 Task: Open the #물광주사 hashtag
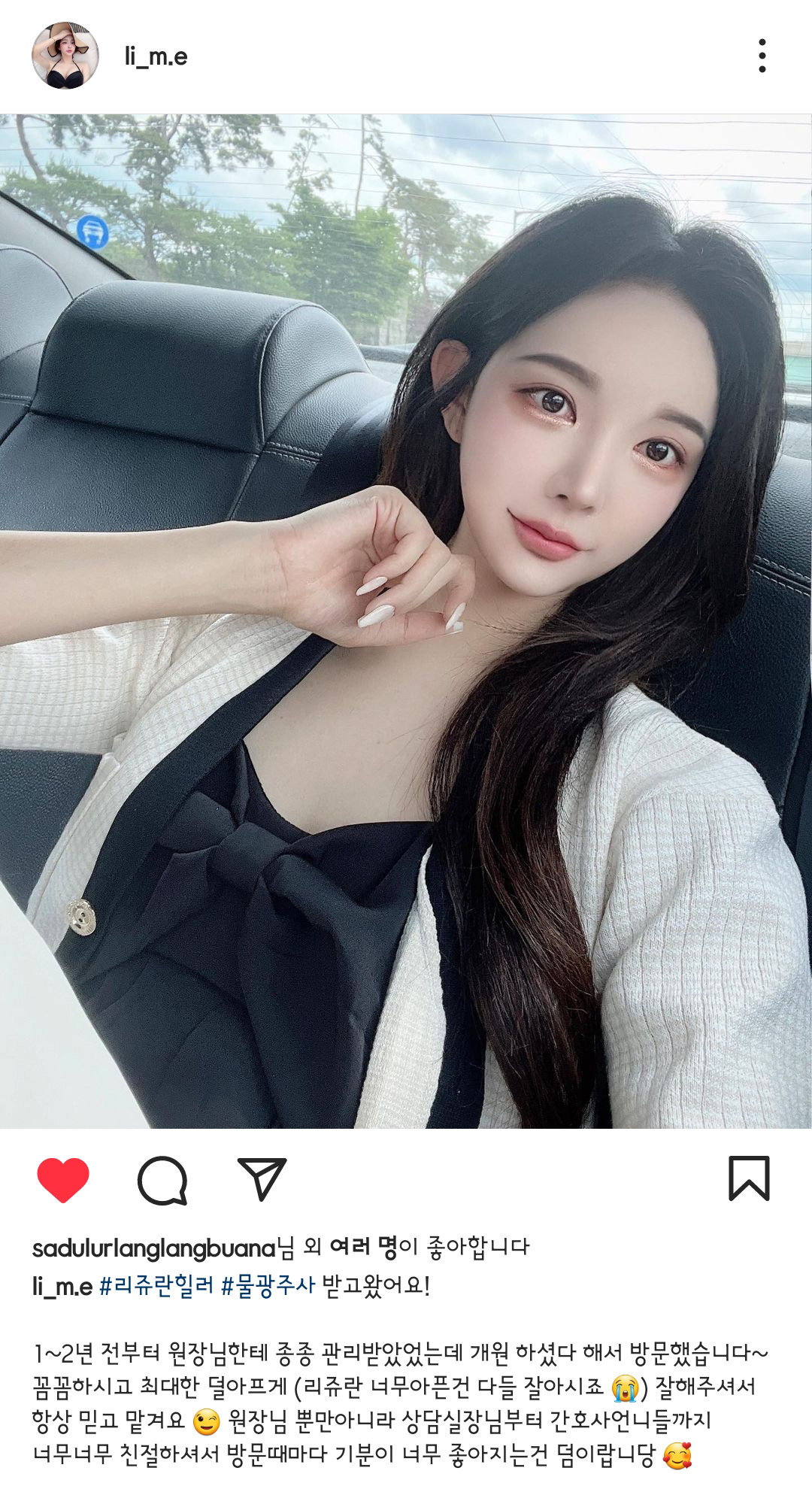tap(268, 1286)
